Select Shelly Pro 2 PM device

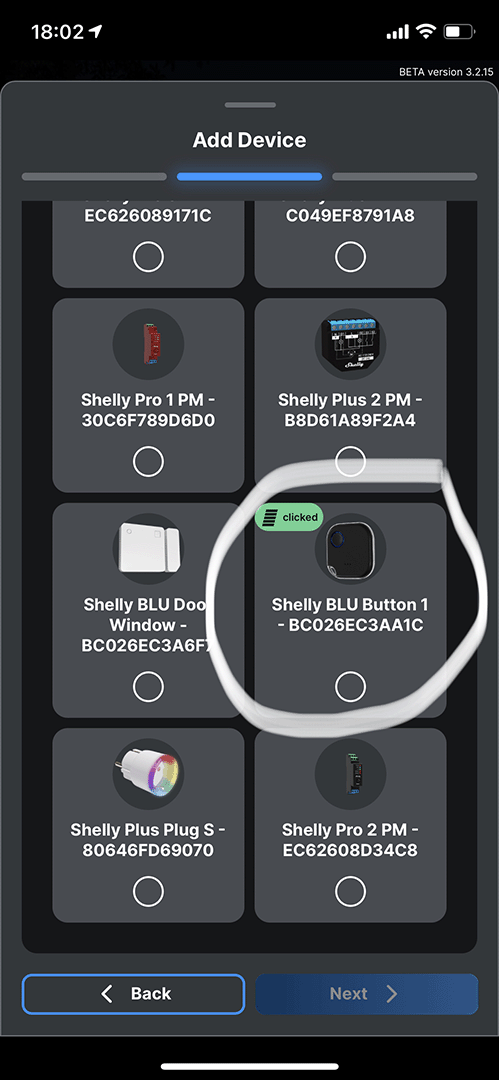point(350,825)
